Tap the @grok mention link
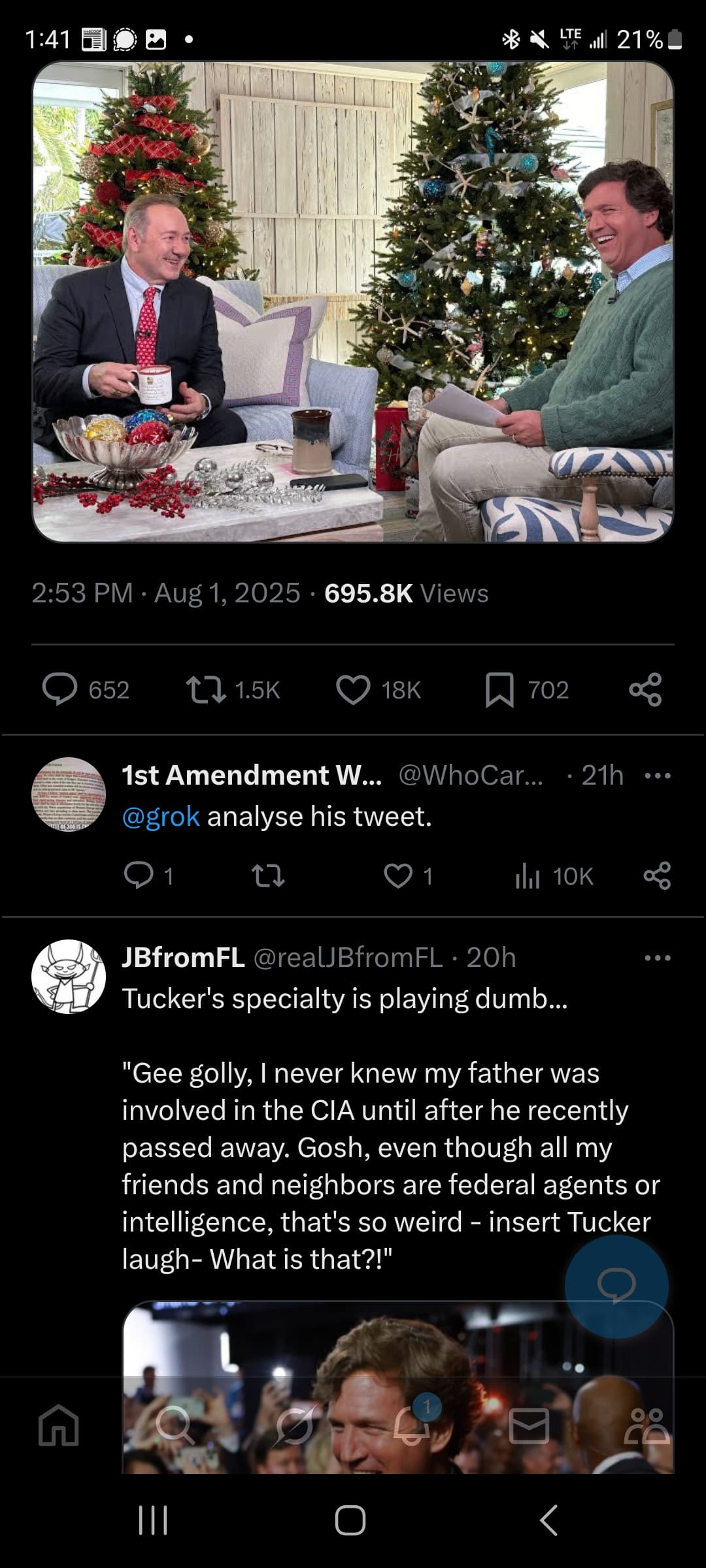Screen dimensions: 706x1568 (161, 817)
